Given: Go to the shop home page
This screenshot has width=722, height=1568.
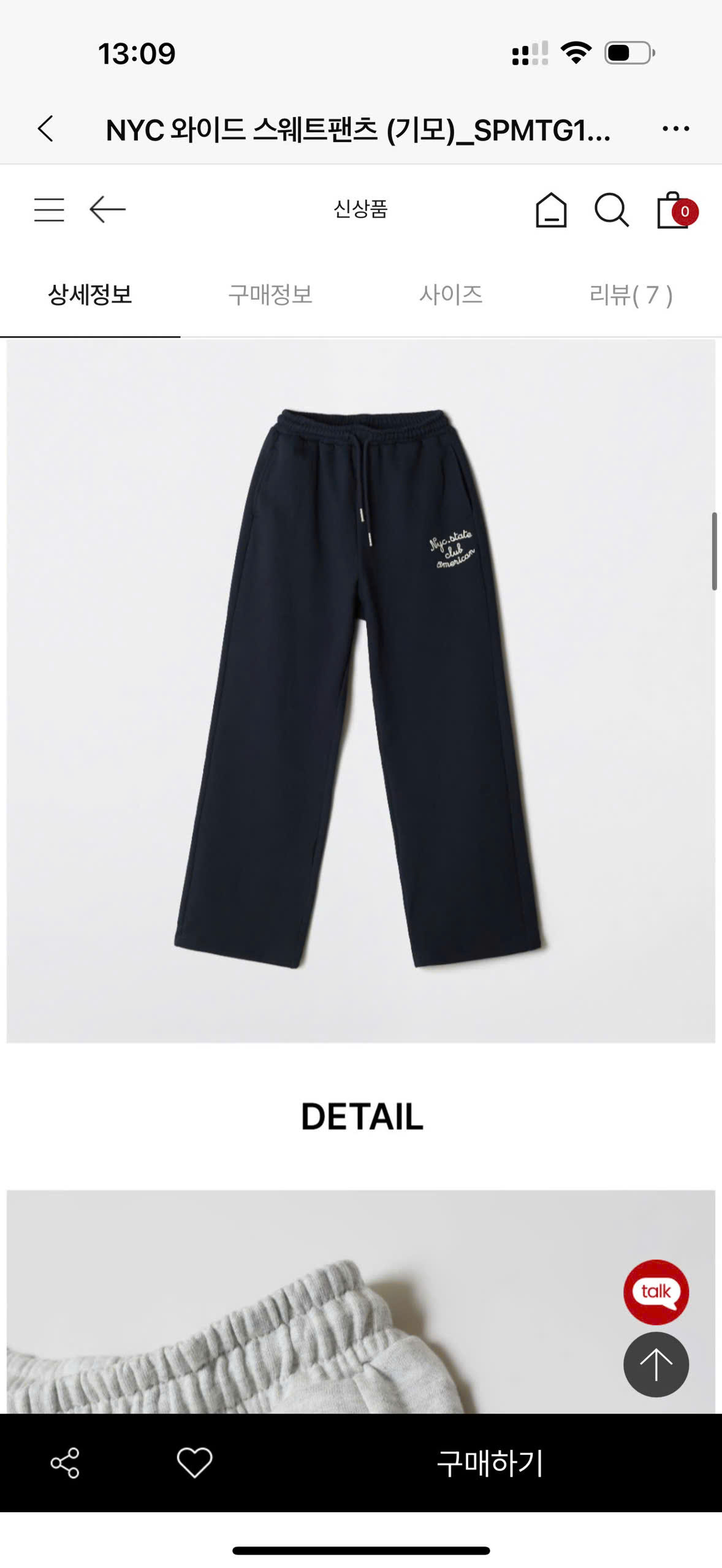Looking at the screenshot, I should (x=550, y=210).
